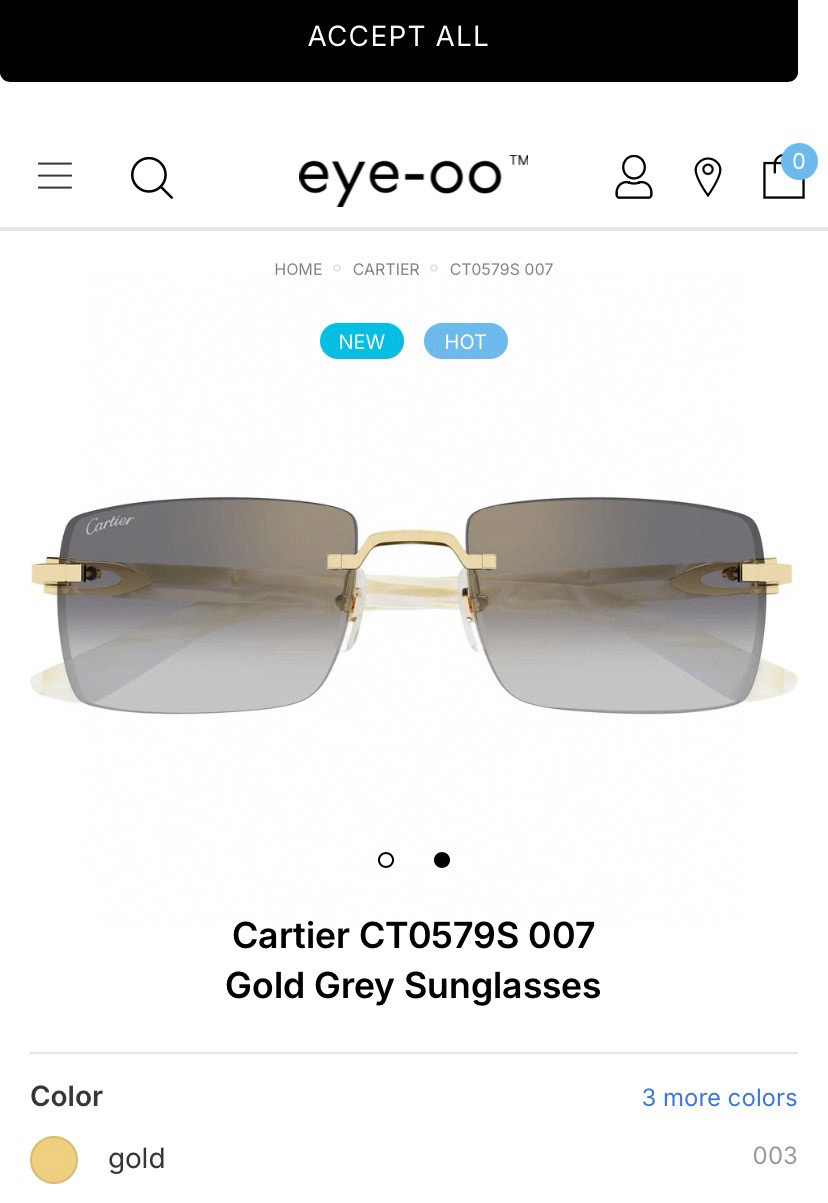This screenshot has width=828, height=1203.
Task: Open the store locator pin
Action: pos(708,177)
